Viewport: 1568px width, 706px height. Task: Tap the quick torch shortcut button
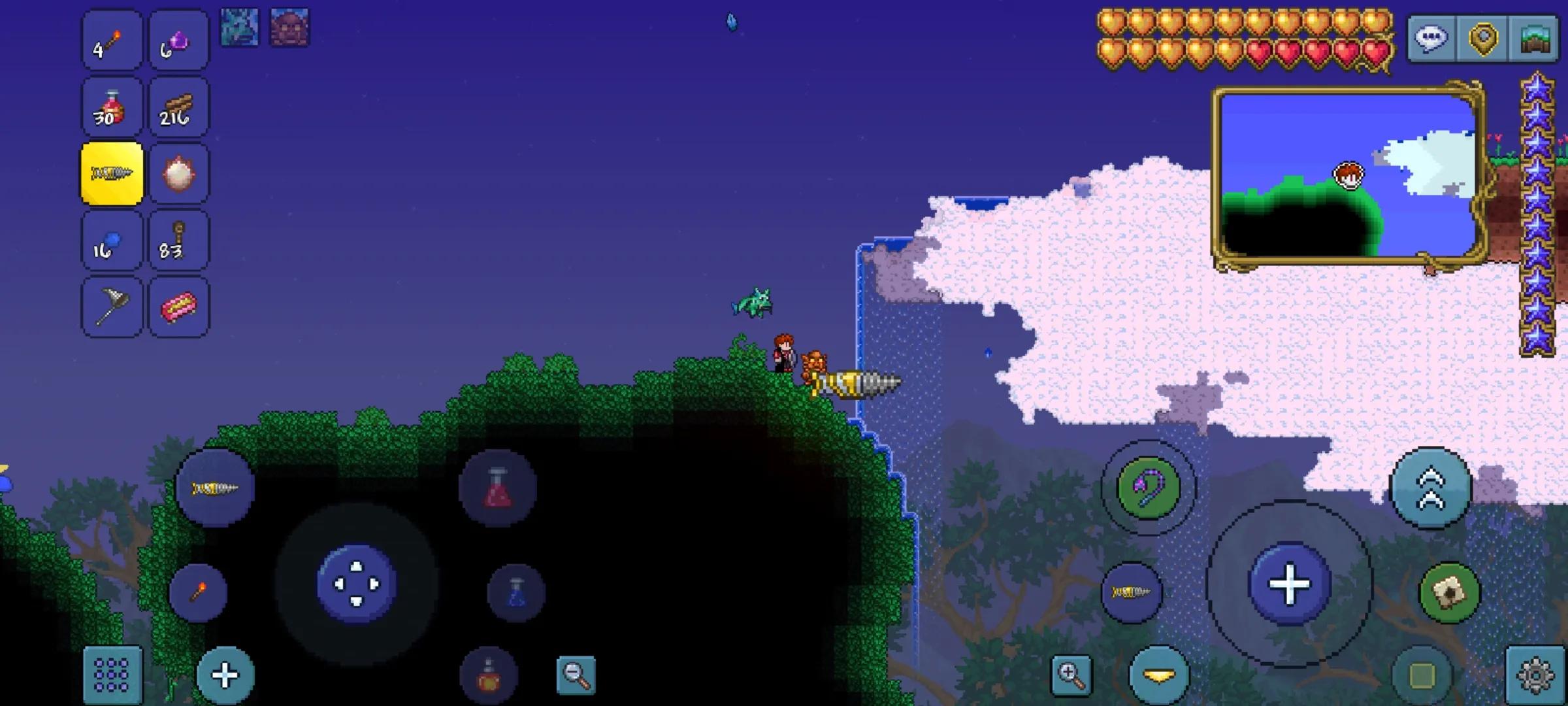click(x=199, y=592)
